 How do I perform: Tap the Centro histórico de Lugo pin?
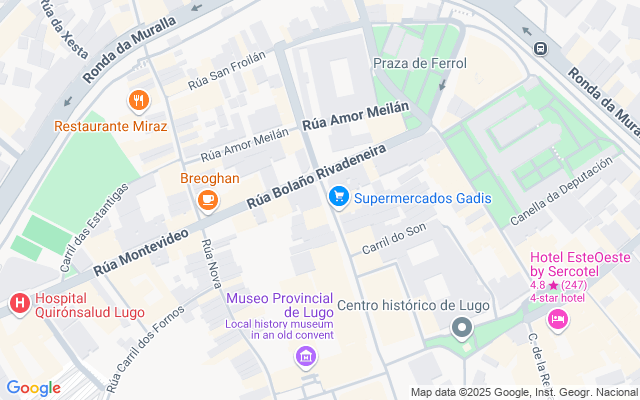coord(461,327)
